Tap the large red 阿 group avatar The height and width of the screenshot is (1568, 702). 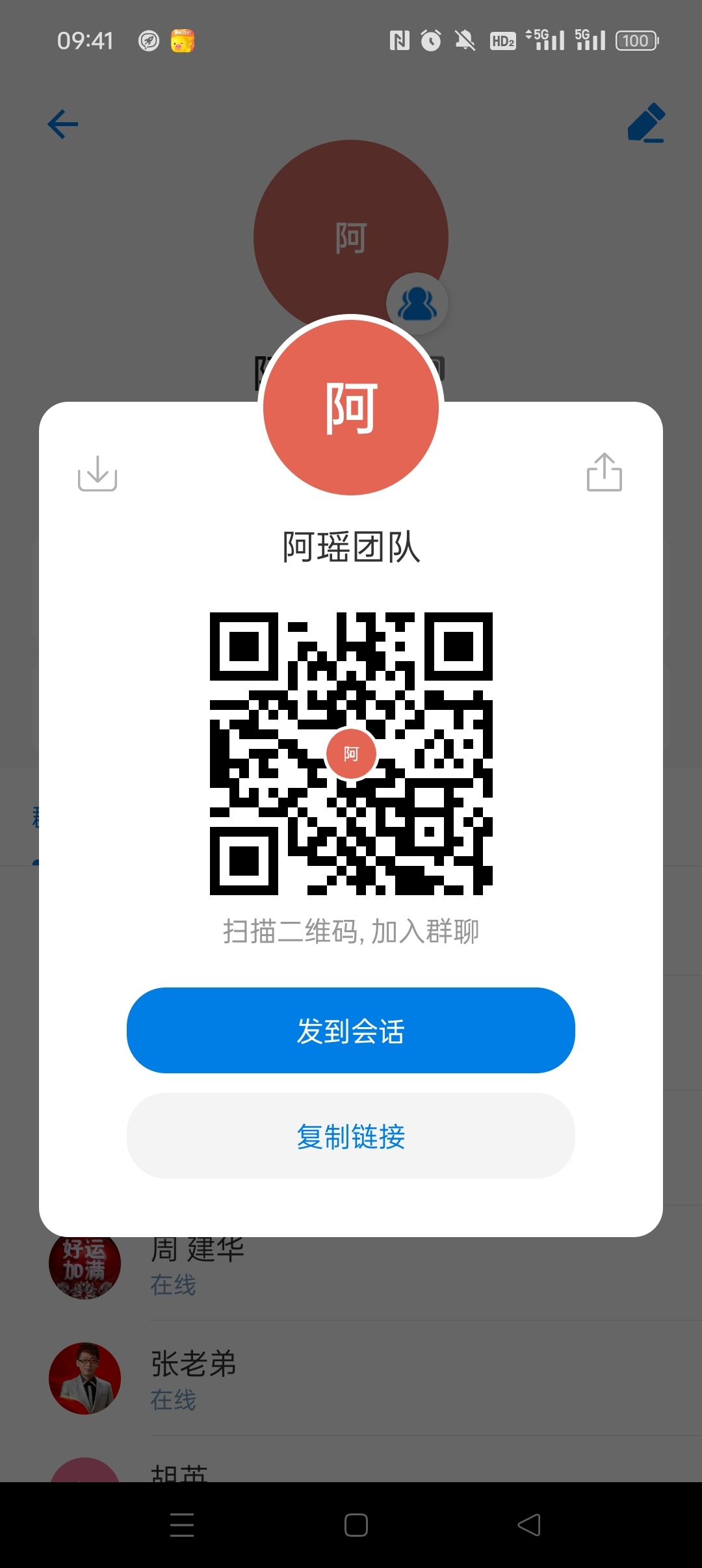350,408
